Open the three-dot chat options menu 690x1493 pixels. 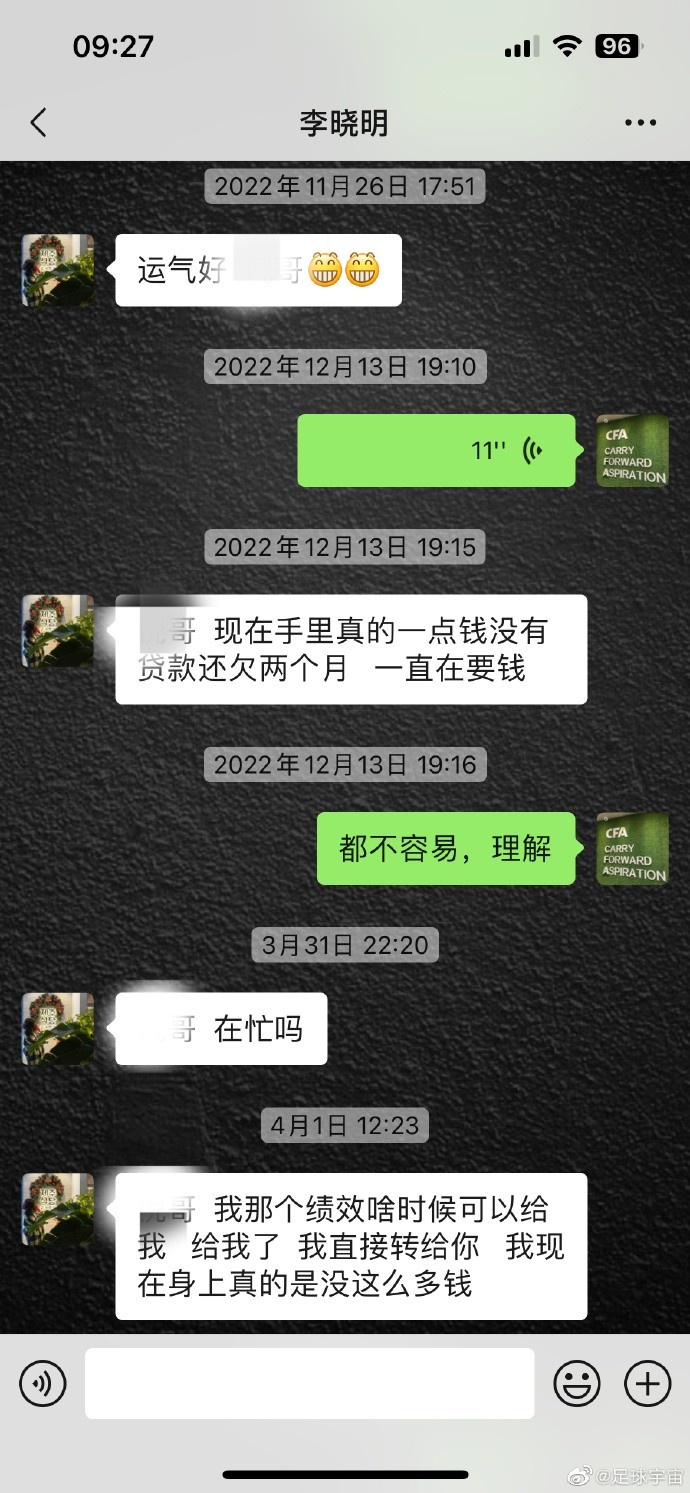640,123
